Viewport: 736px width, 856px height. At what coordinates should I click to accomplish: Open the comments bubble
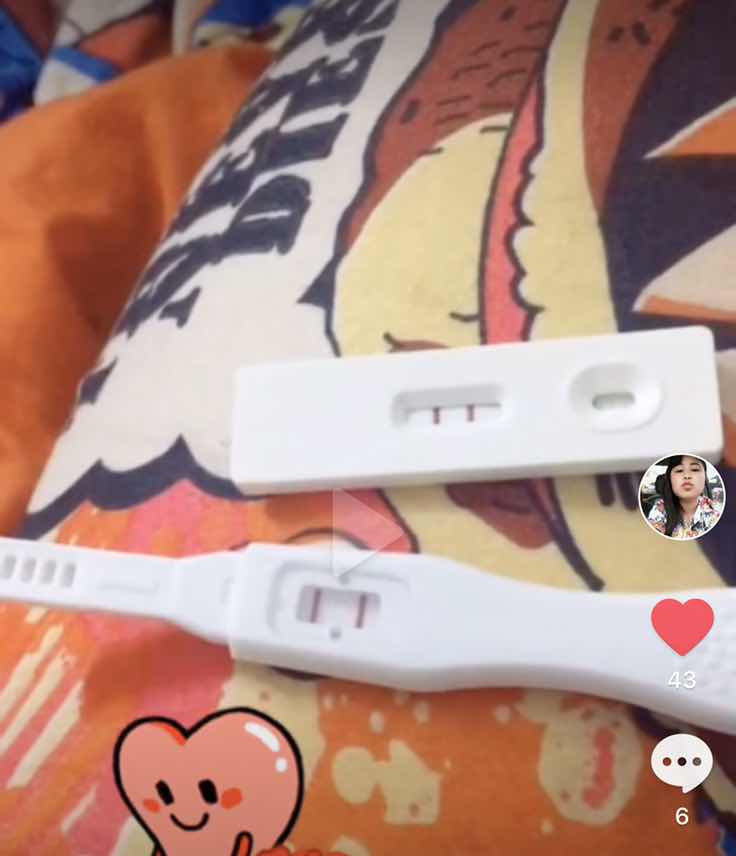pos(682,762)
